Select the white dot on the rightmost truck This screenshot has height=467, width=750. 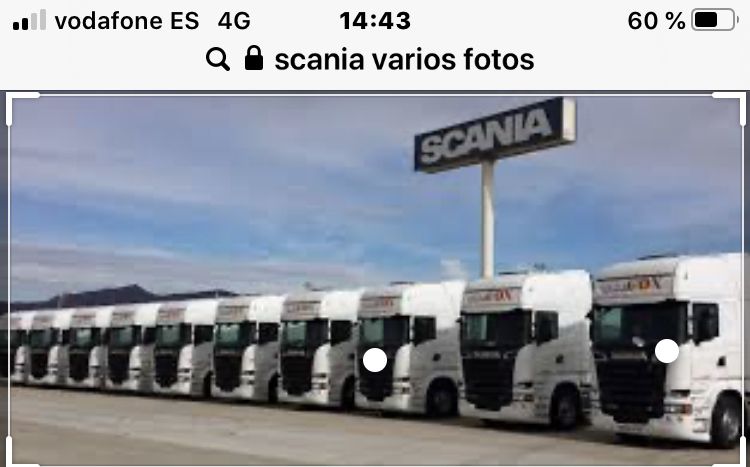667,351
